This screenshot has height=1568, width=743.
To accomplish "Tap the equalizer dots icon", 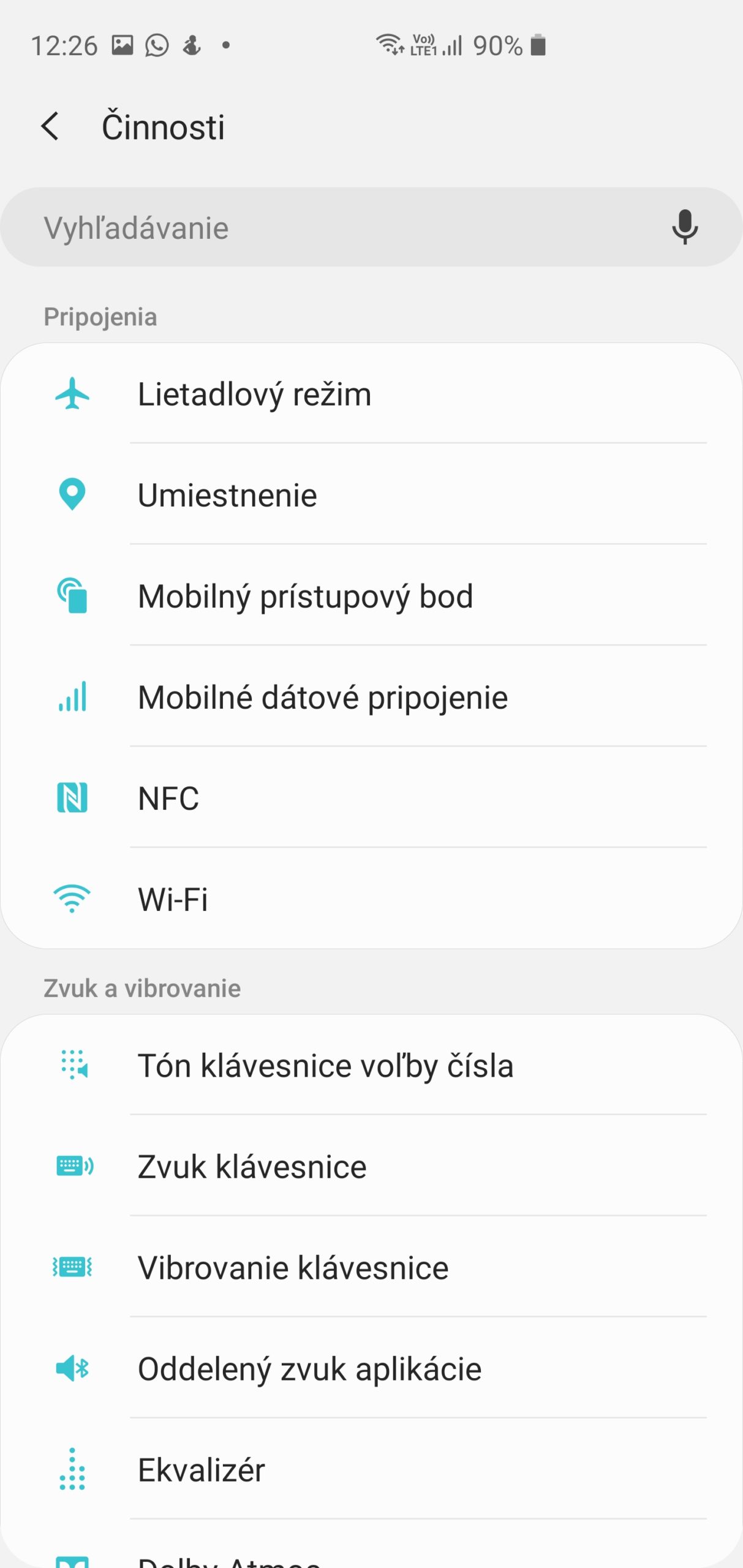I will click(72, 1470).
